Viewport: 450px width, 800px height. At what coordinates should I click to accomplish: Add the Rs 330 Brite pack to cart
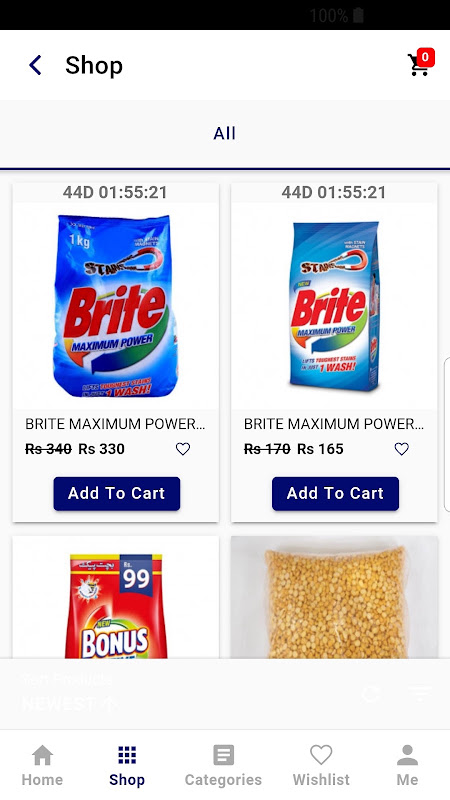click(117, 493)
